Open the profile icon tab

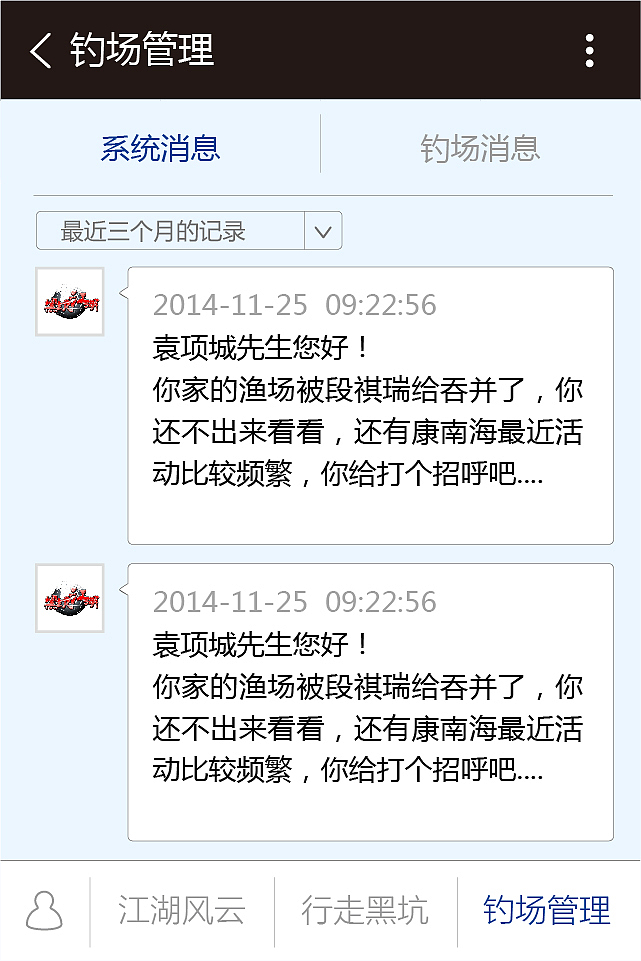click(x=44, y=911)
